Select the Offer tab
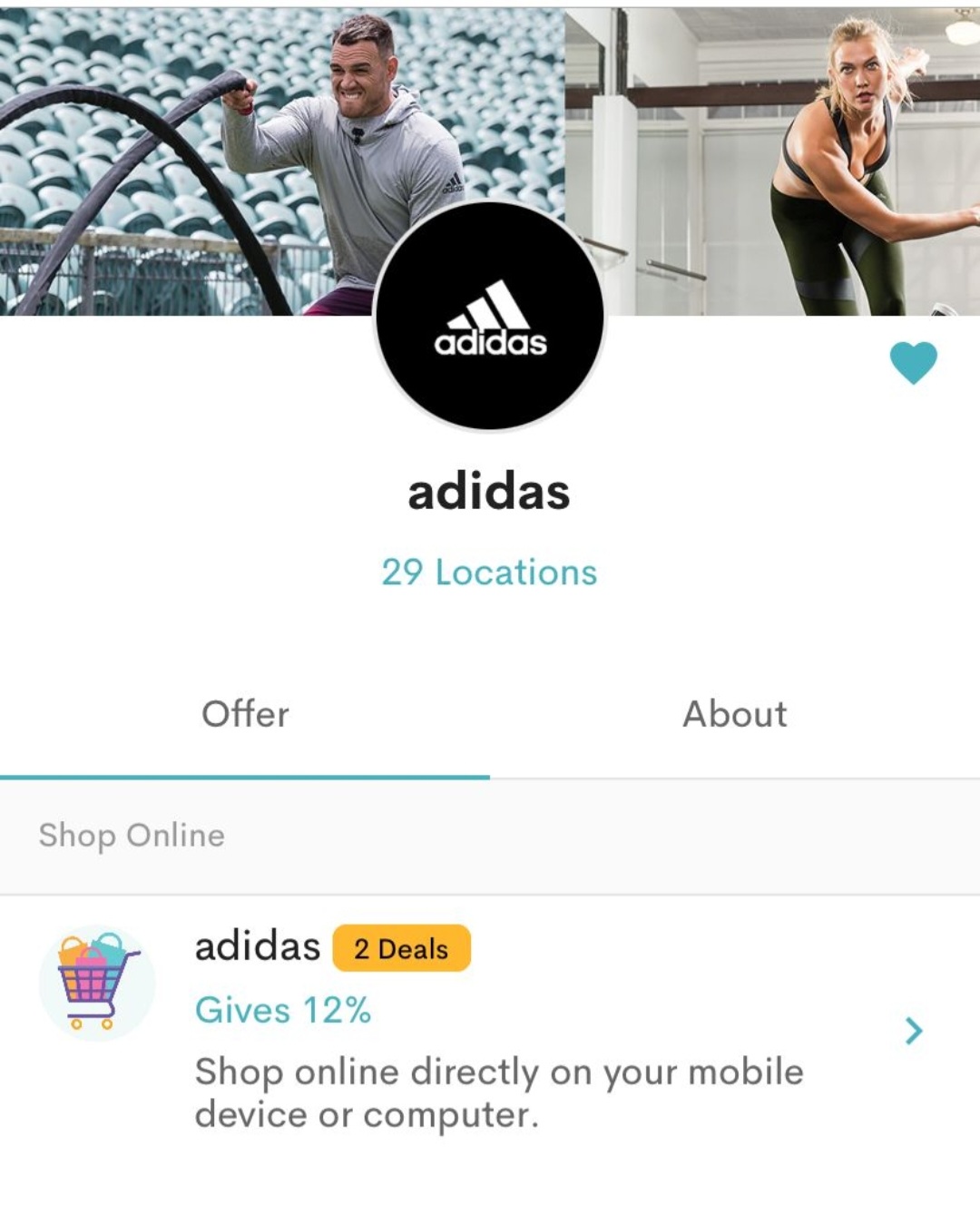The height and width of the screenshot is (1205, 980). 245,714
